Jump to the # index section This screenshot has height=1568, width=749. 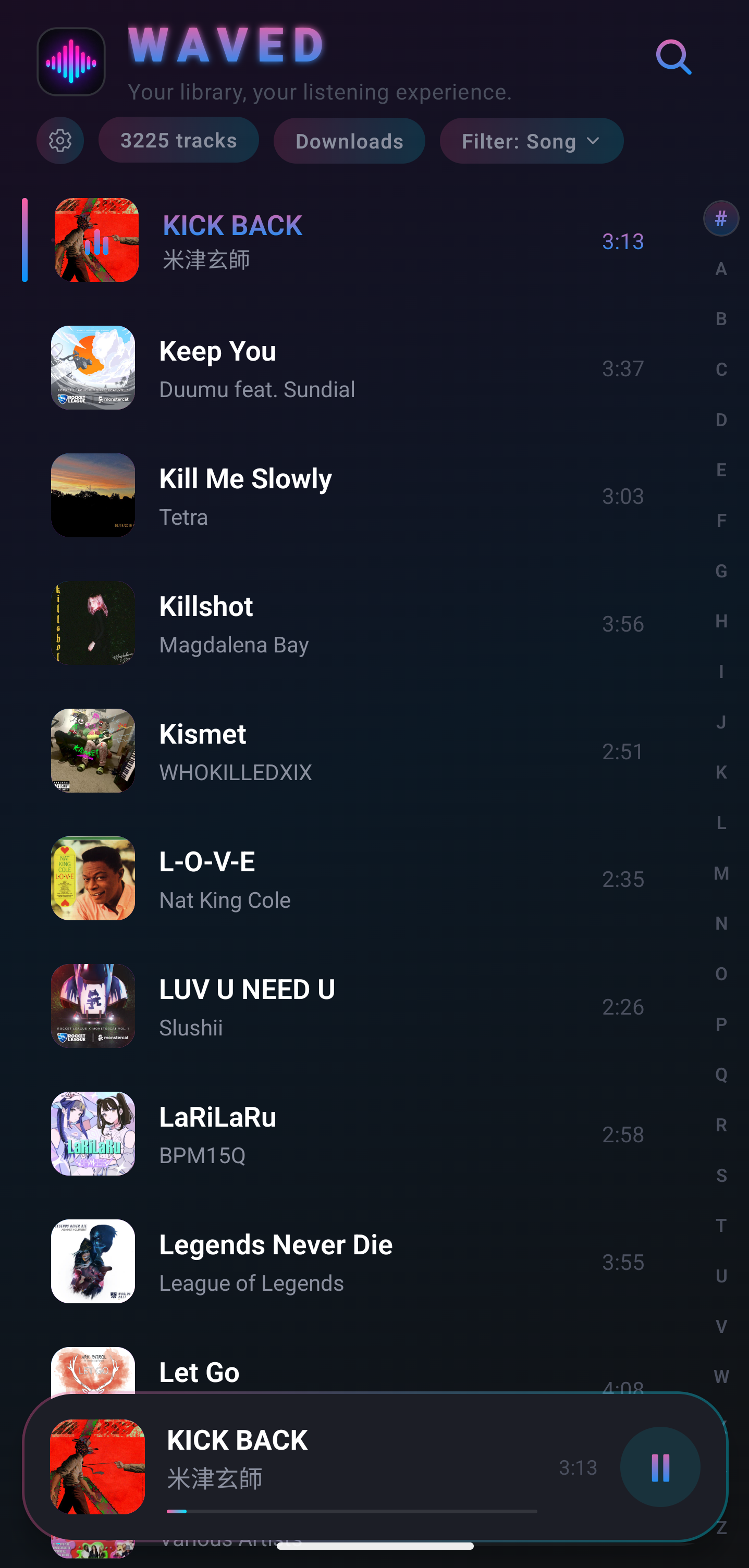tap(721, 218)
